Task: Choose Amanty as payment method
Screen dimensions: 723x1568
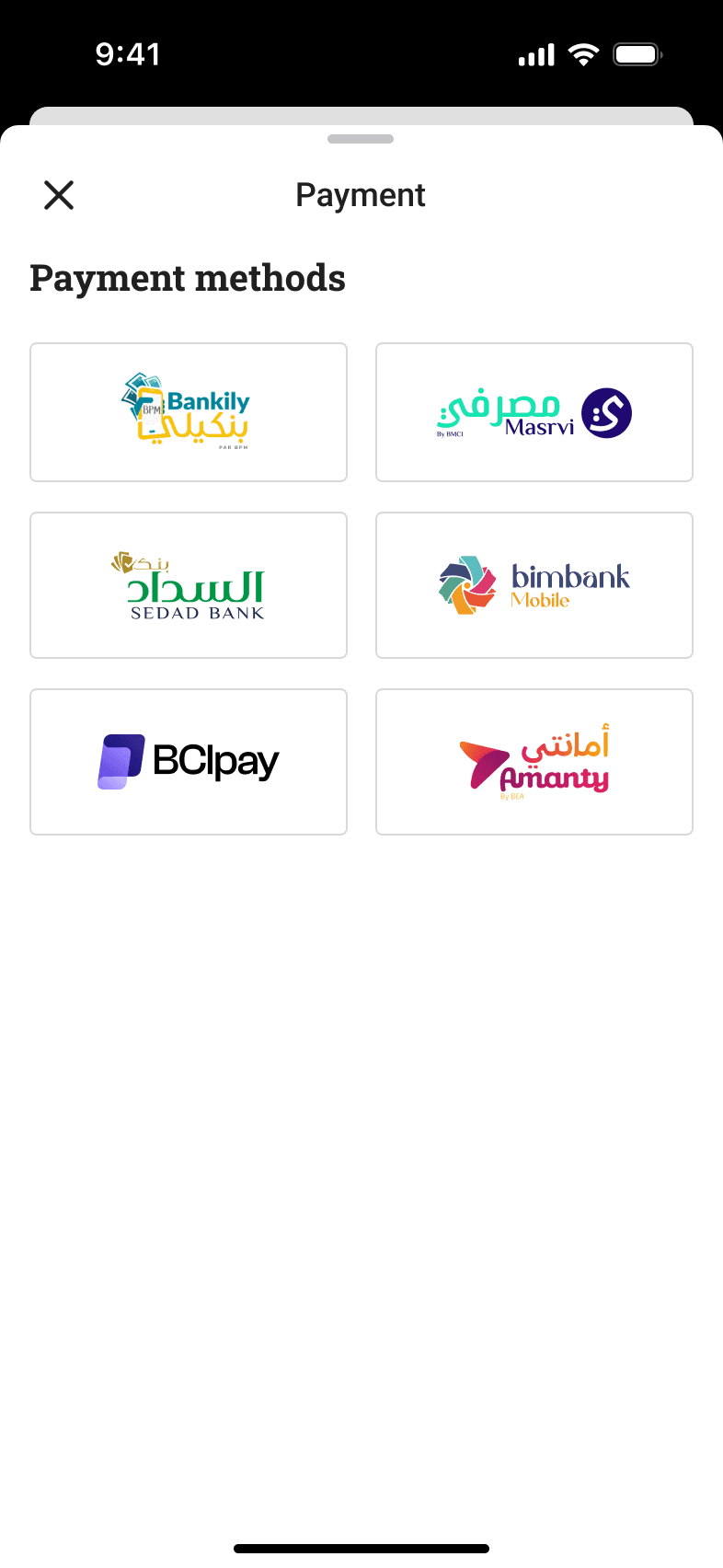Action: [534, 762]
